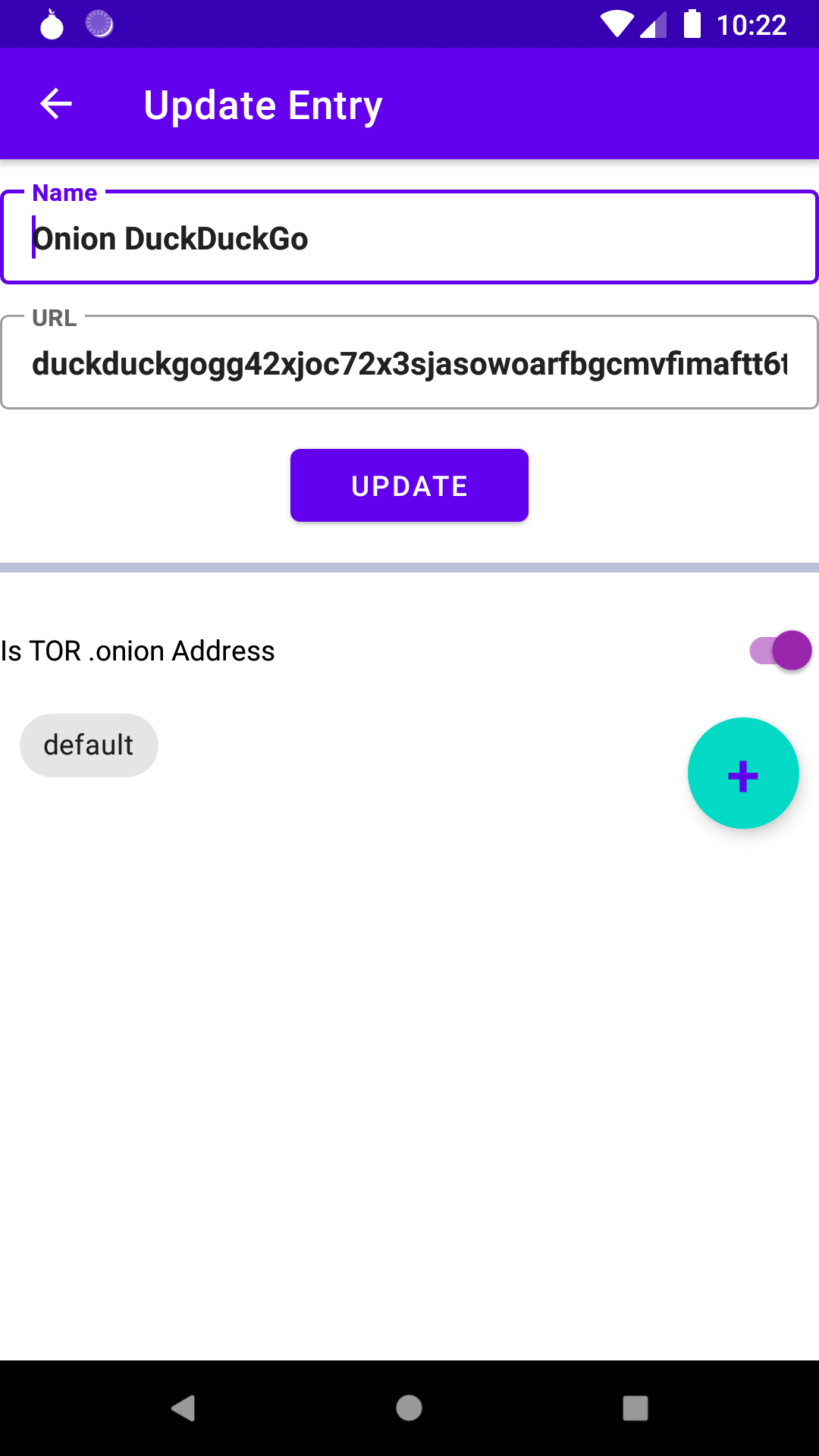
Task: Go back from Update Entry
Action: pyautogui.click(x=55, y=104)
